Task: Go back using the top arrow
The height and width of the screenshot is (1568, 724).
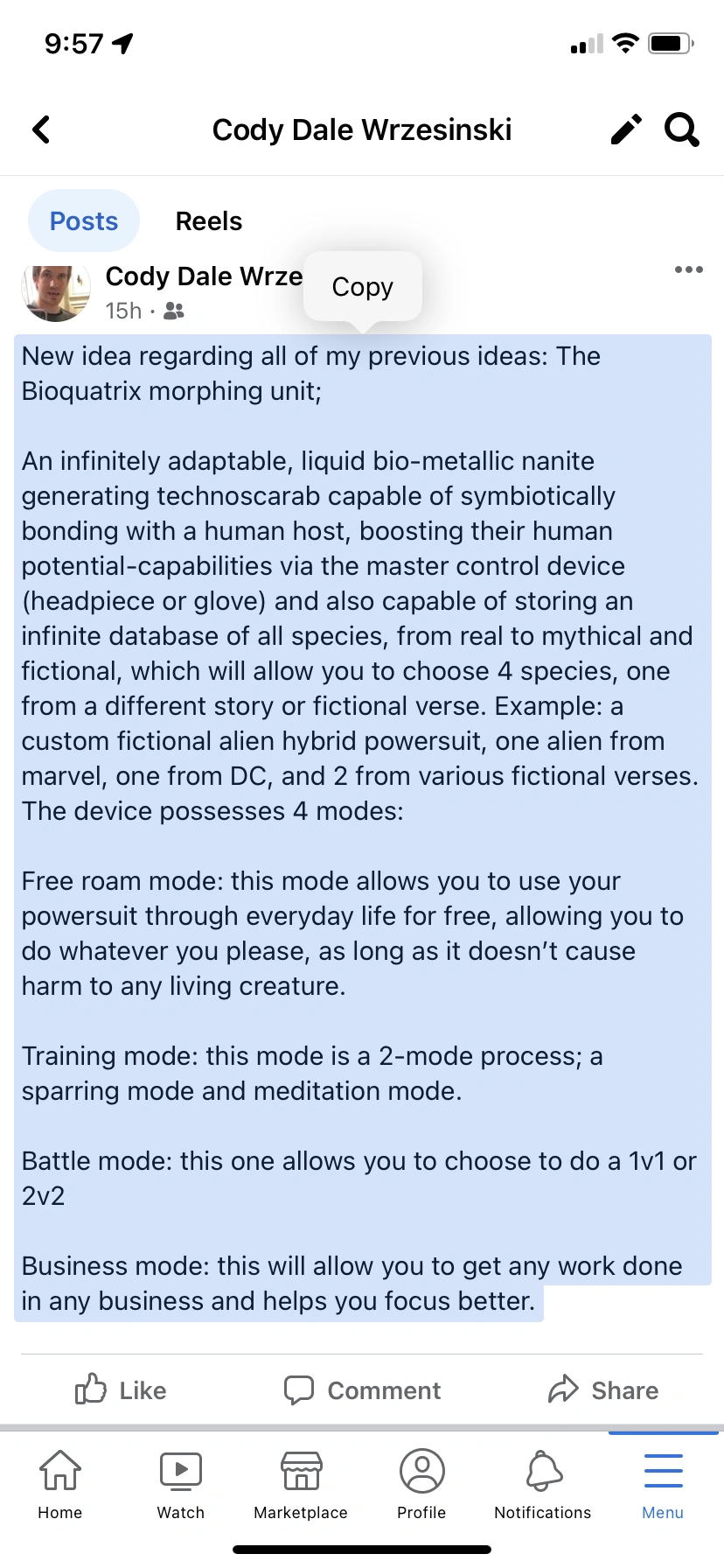Action: 41,129
